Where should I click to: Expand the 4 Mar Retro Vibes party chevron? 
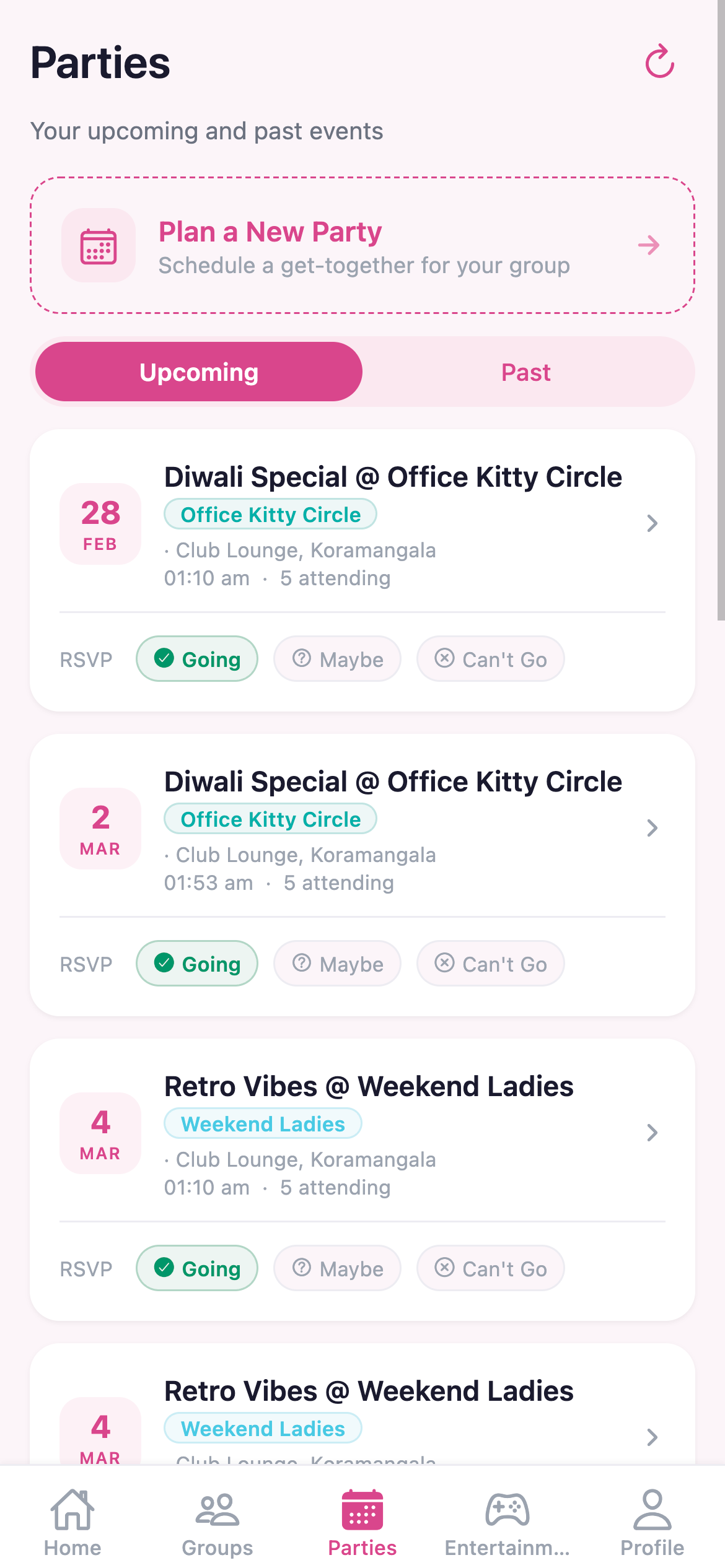tap(652, 1133)
